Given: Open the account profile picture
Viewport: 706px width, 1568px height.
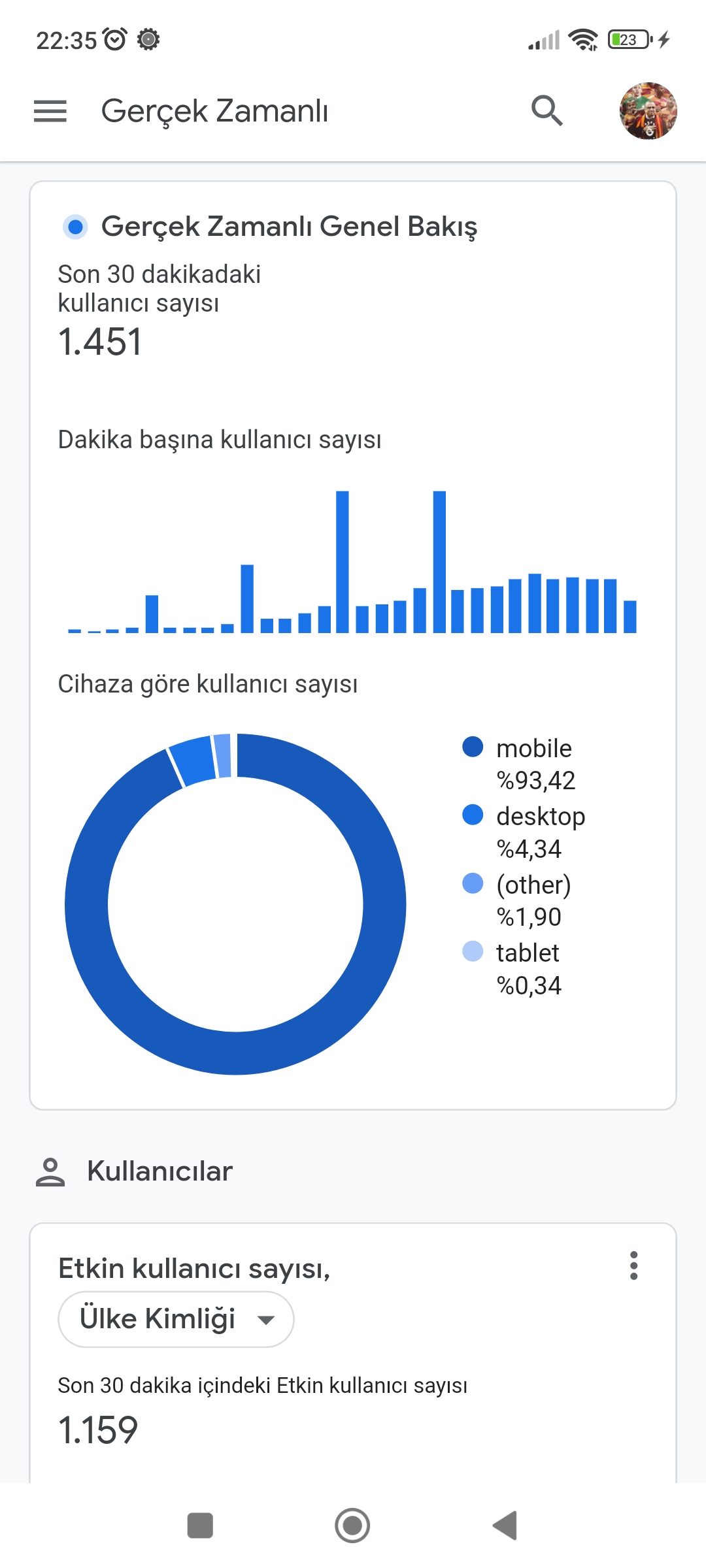Looking at the screenshot, I should click(x=648, y=111).
